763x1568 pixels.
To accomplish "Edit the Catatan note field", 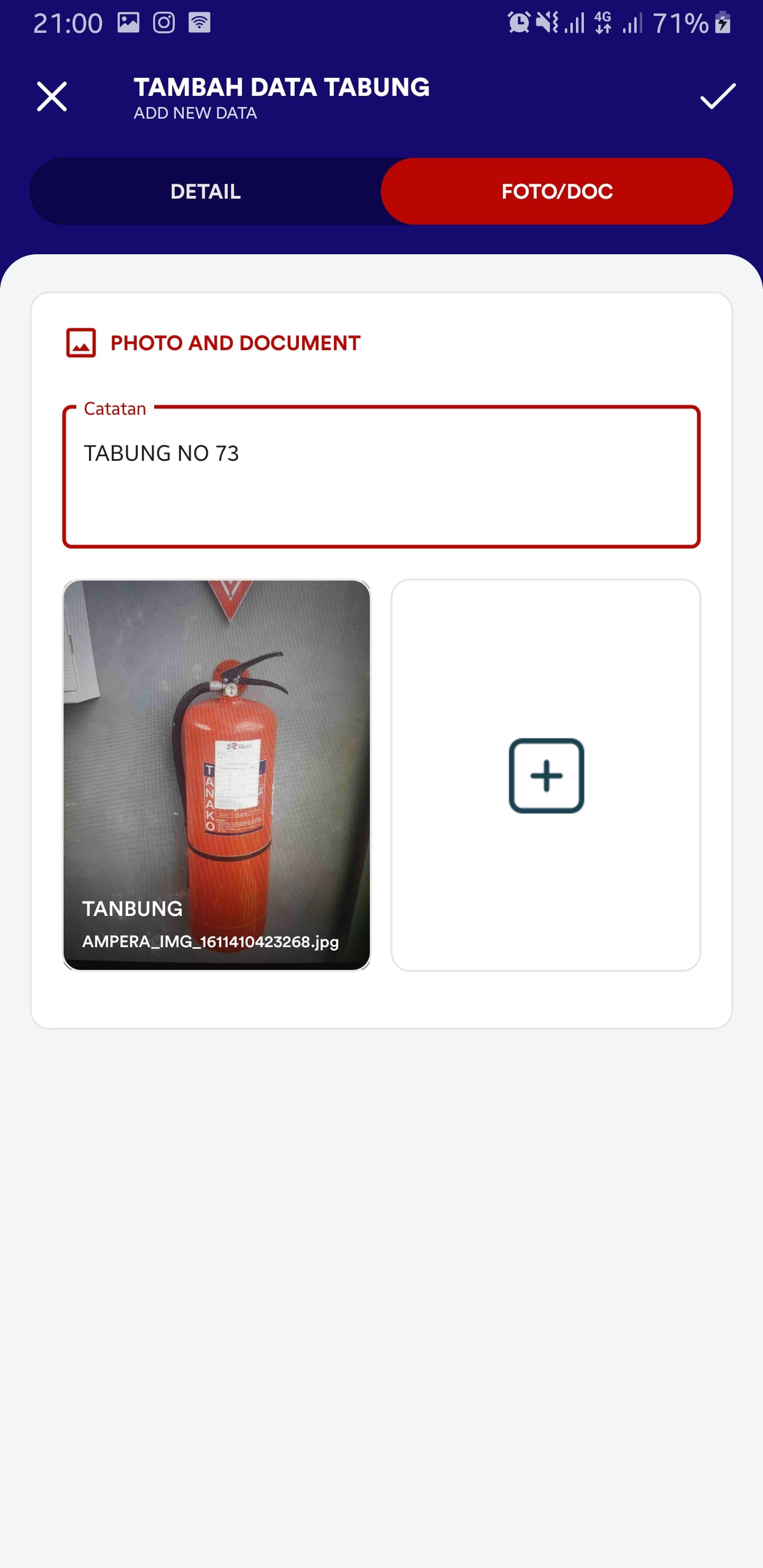I will pyautogui.click(x=381, y=477).
